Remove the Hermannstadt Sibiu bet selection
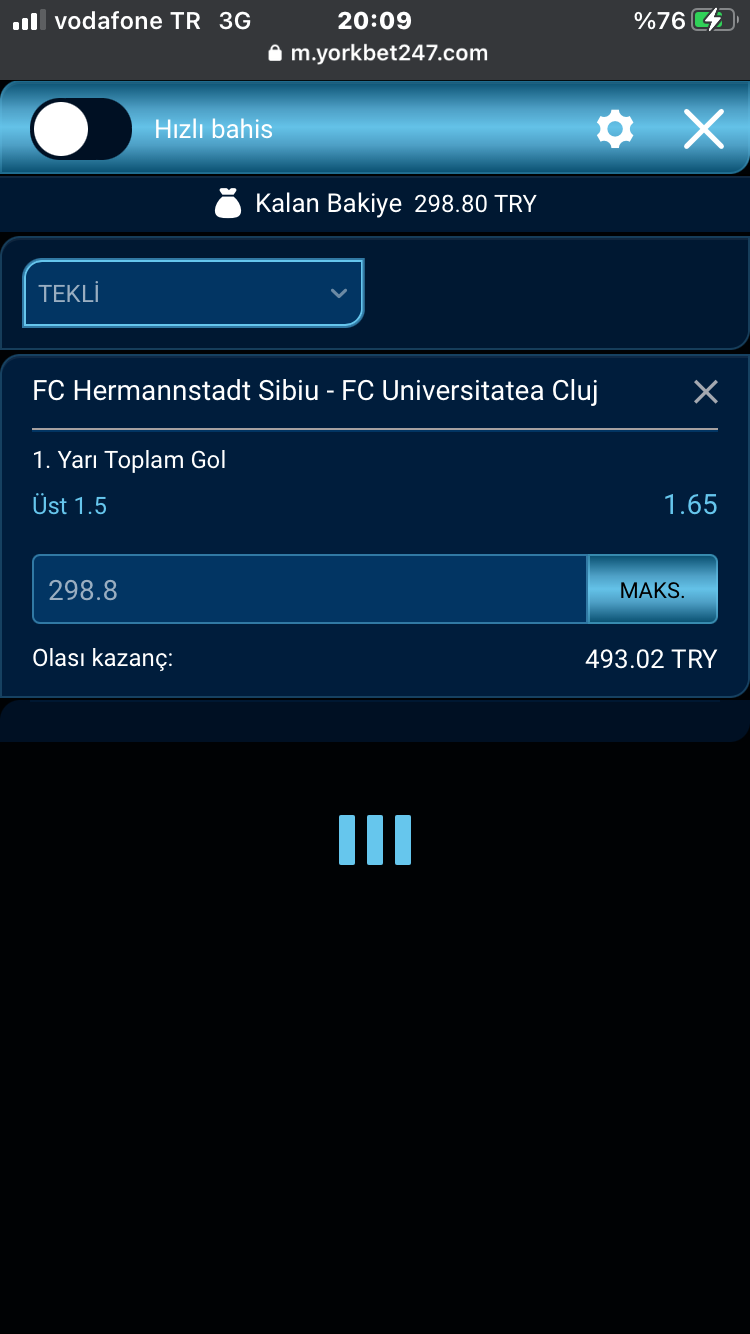The image size is (750, 1334). (706, 392)
